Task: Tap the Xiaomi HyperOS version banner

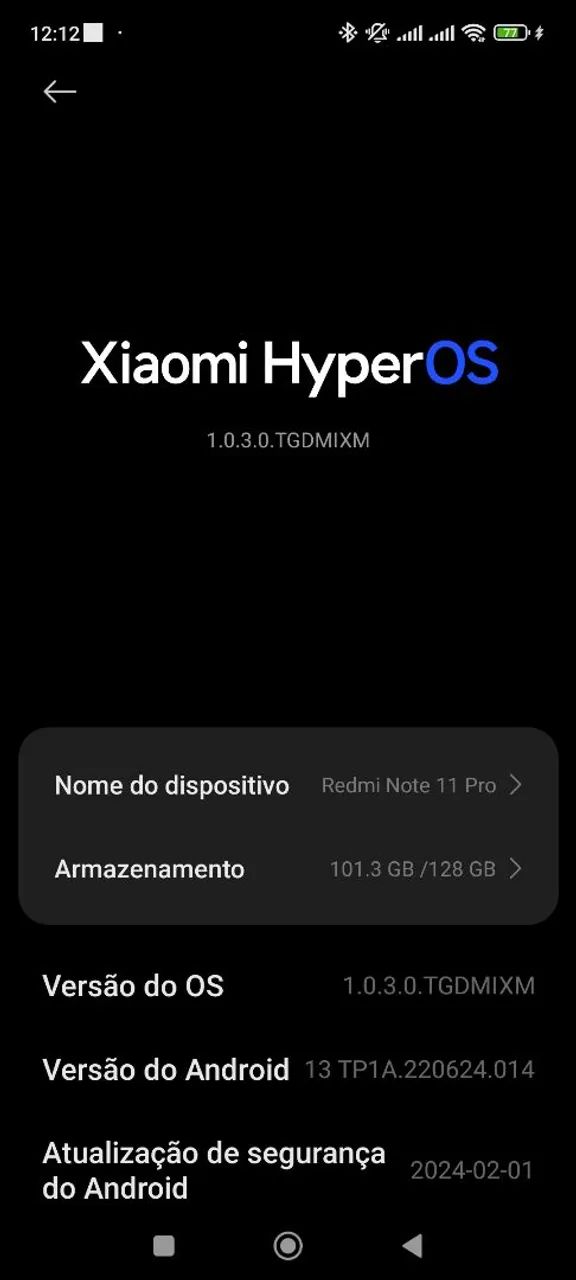Action: coord(288,390)
